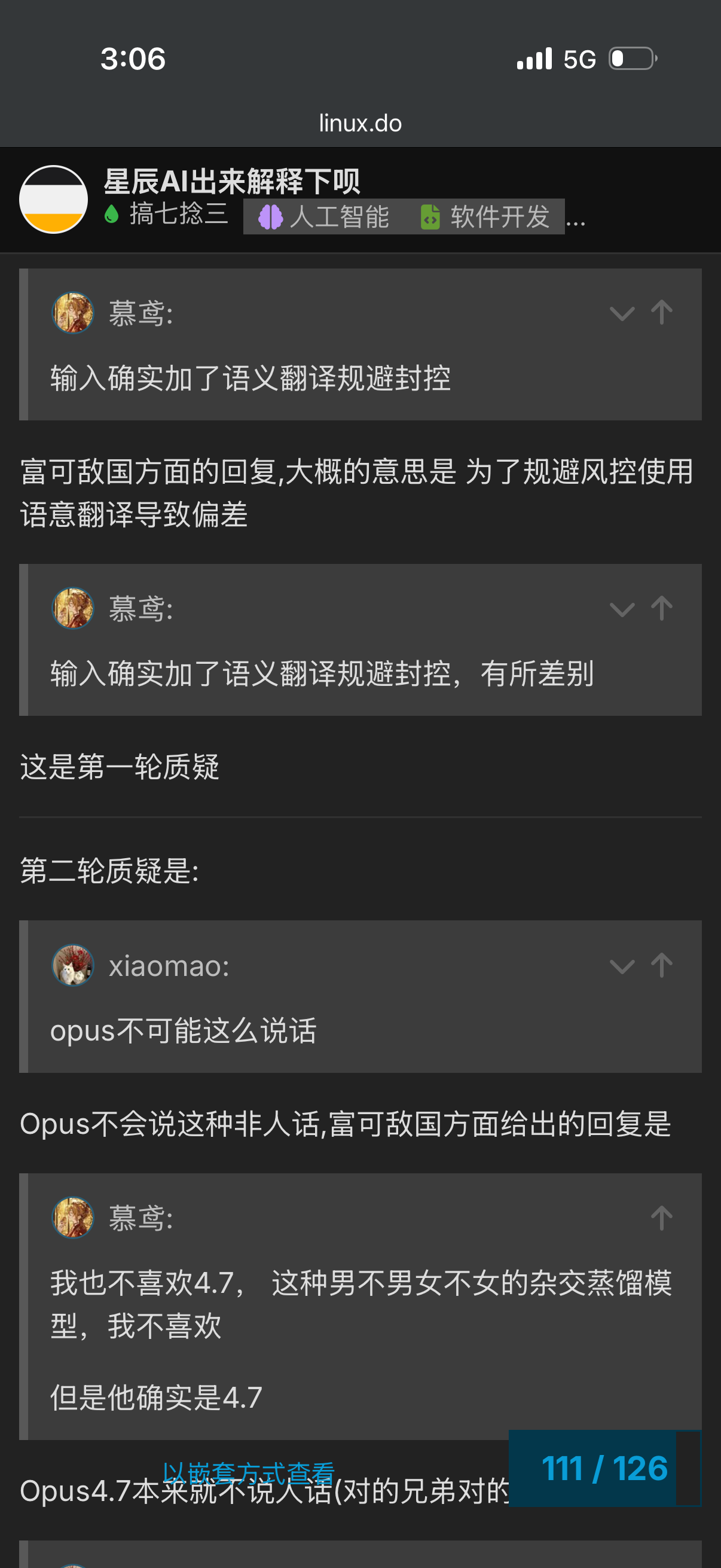Tap the linux.do address bar
Image resolution: width=721 pixels, height=1568 pixels.
[360, 124]
